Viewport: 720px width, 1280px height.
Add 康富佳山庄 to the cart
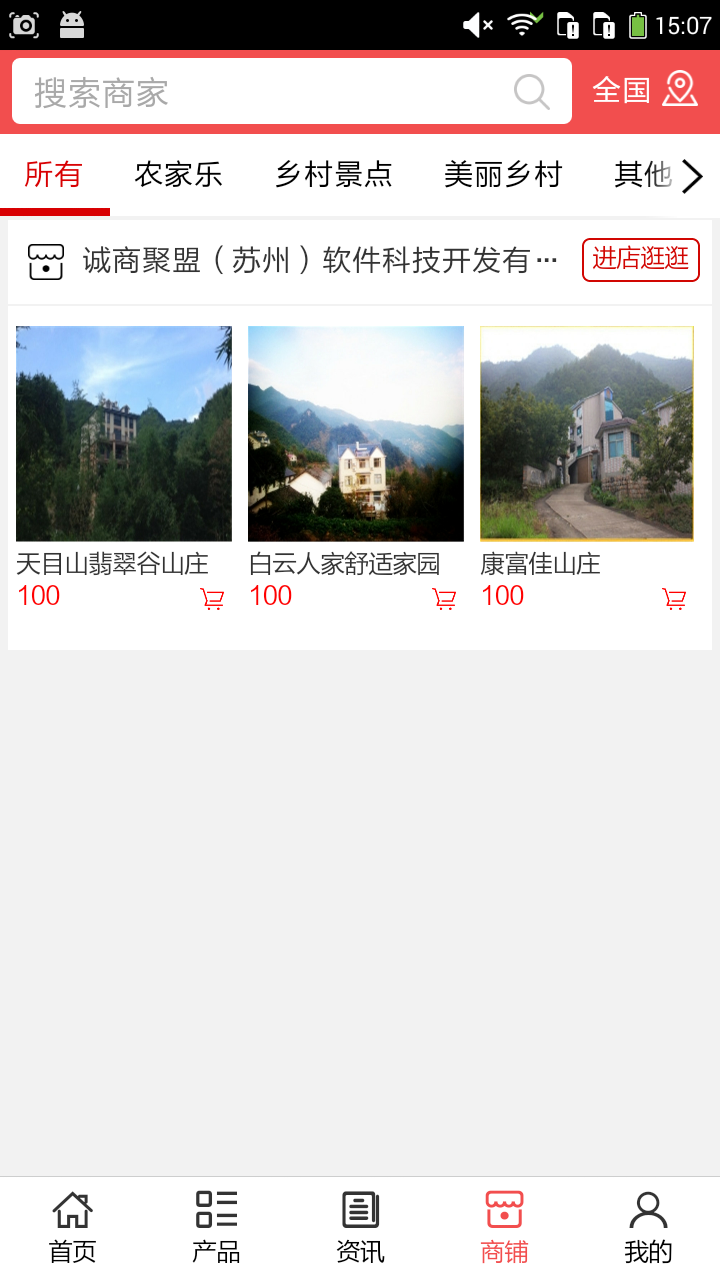click(x=675, y=599)
